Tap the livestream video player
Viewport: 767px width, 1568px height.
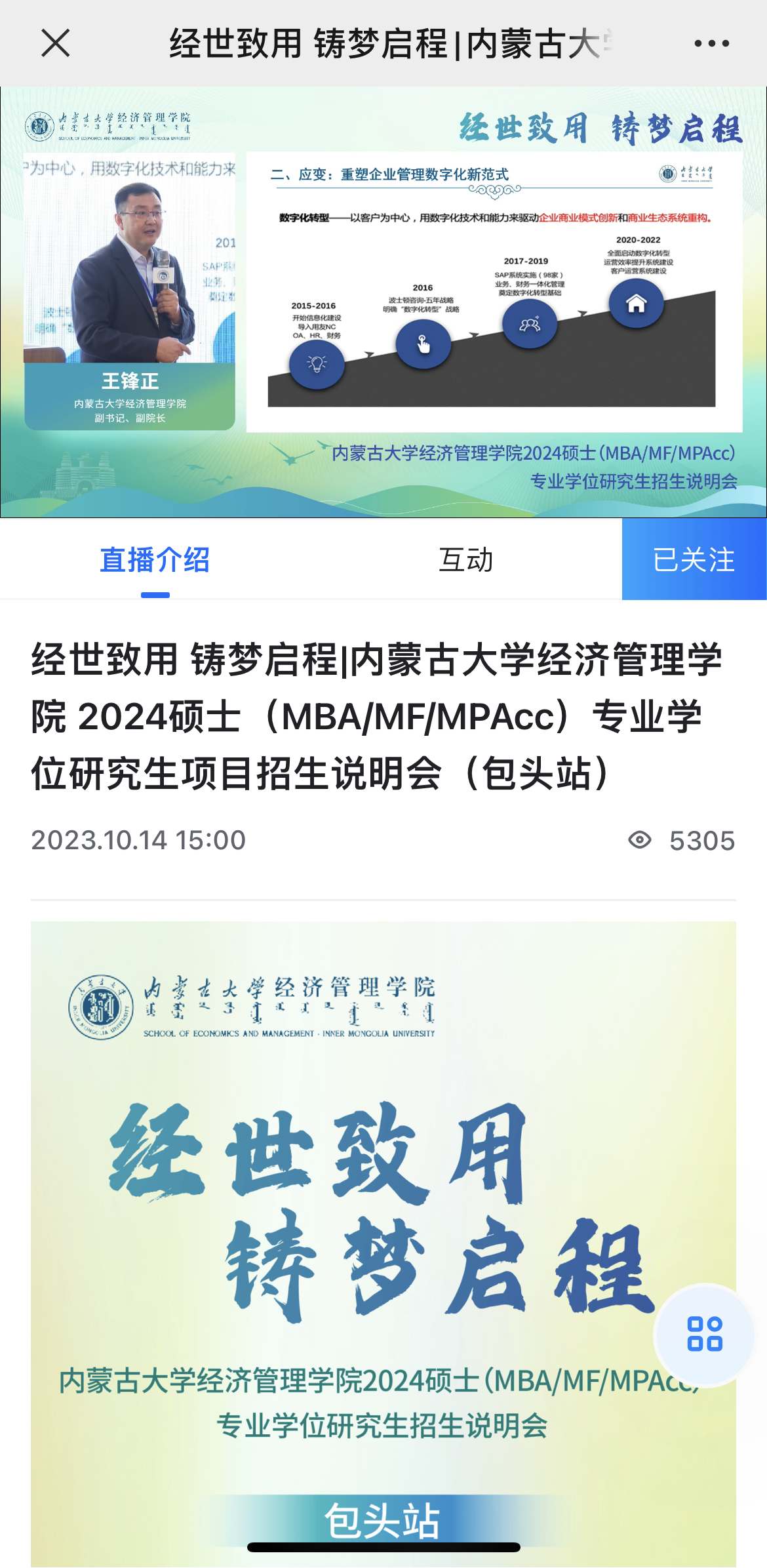383,302
